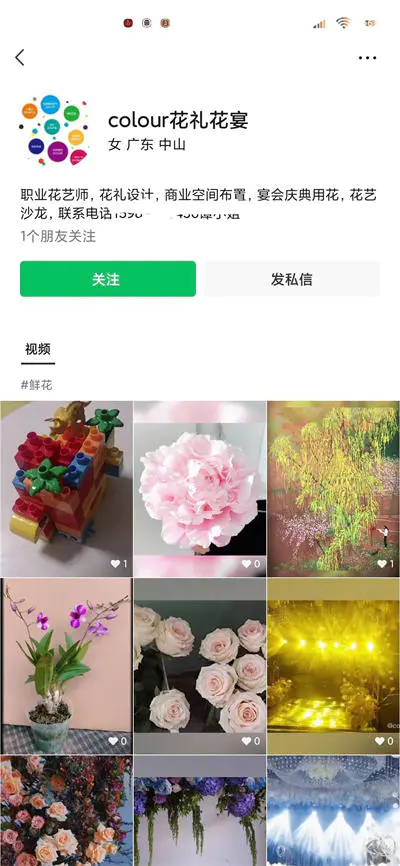
Task: Open the peach rose floral wall video
Action: coord(66,811)
